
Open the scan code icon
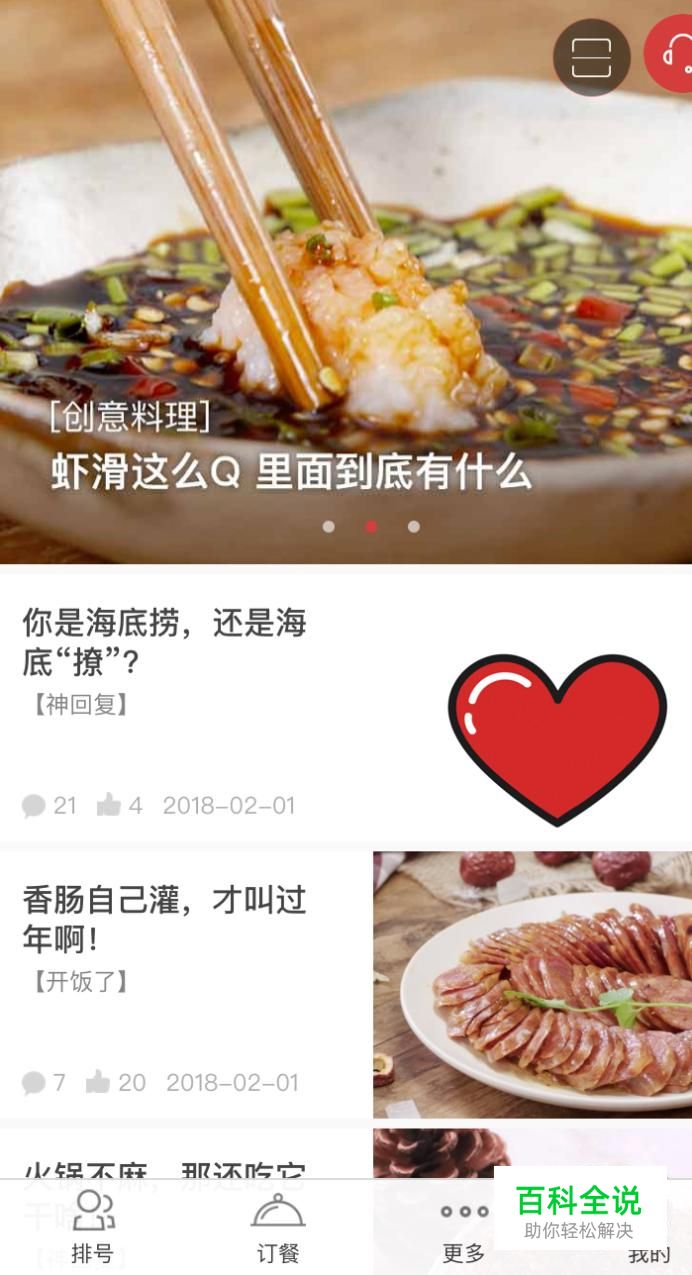tap(591, 57)
